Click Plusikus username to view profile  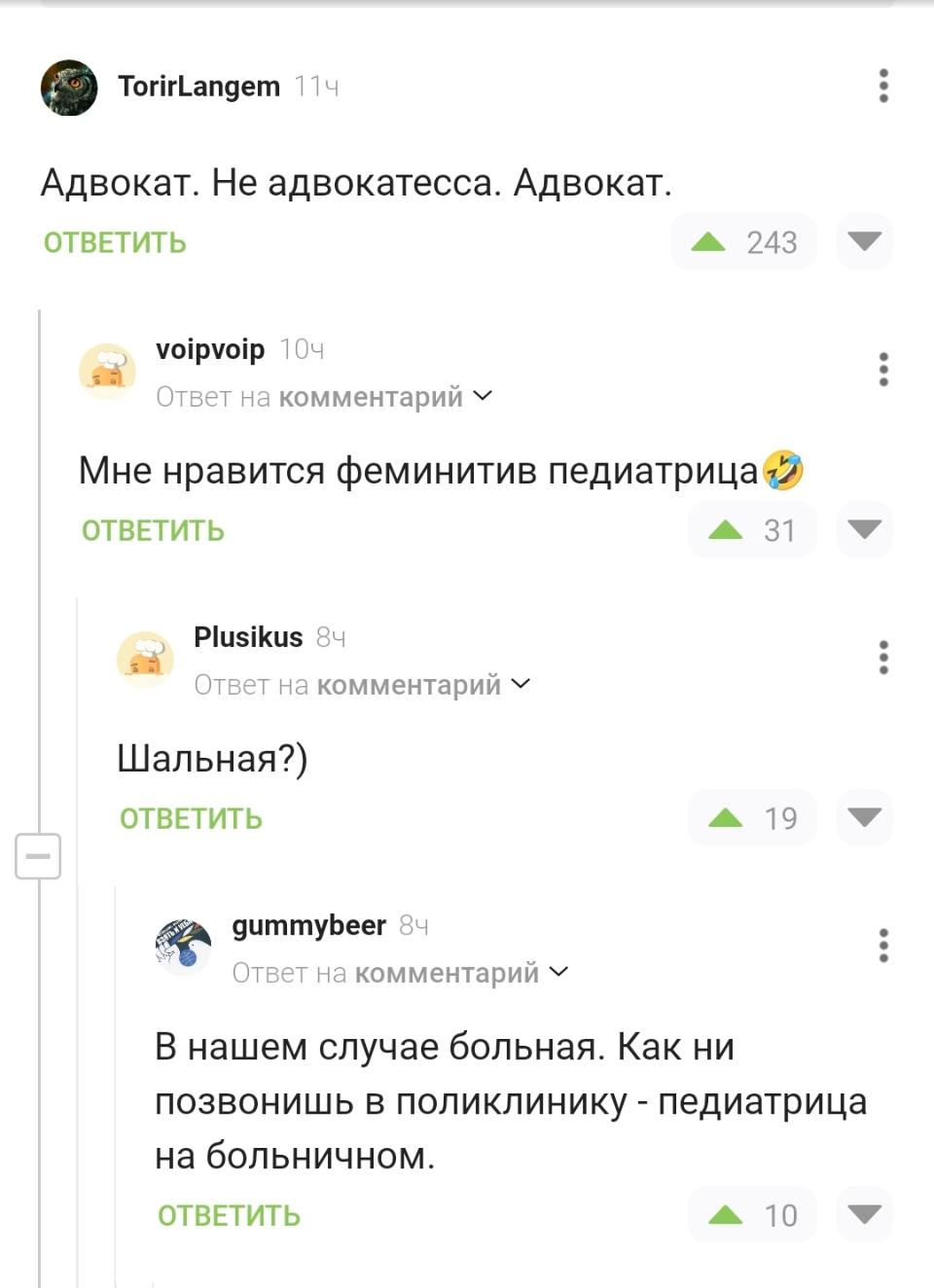point(248,636)
